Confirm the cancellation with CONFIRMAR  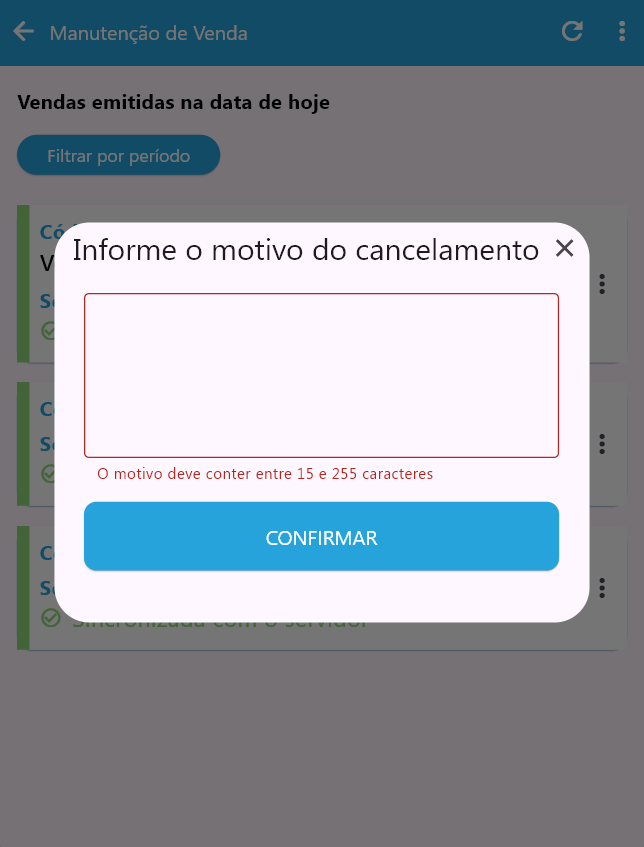click(321, 537)
